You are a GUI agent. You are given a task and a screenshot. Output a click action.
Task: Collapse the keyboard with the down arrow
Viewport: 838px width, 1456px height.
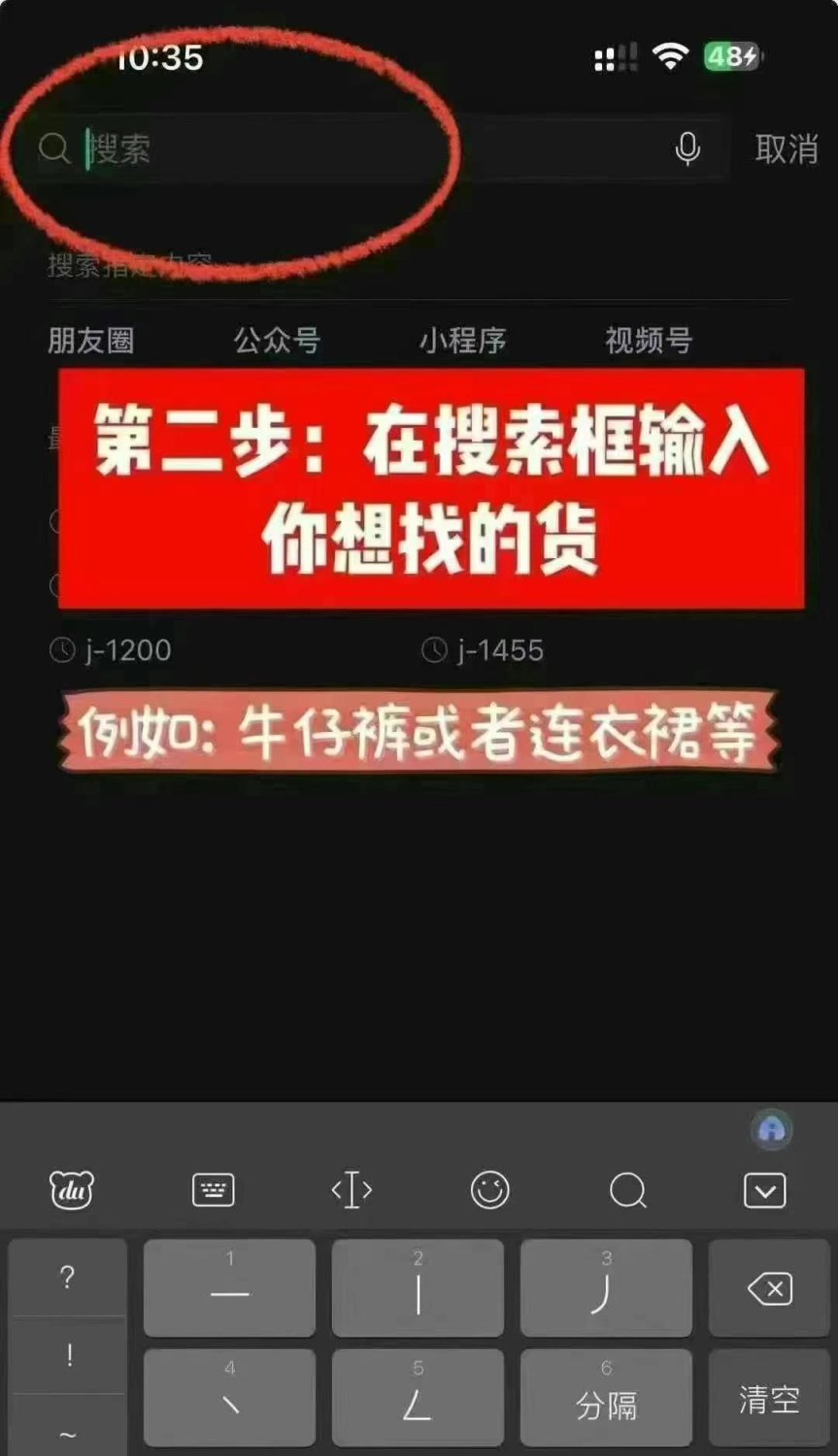(x=765, y=1190)
